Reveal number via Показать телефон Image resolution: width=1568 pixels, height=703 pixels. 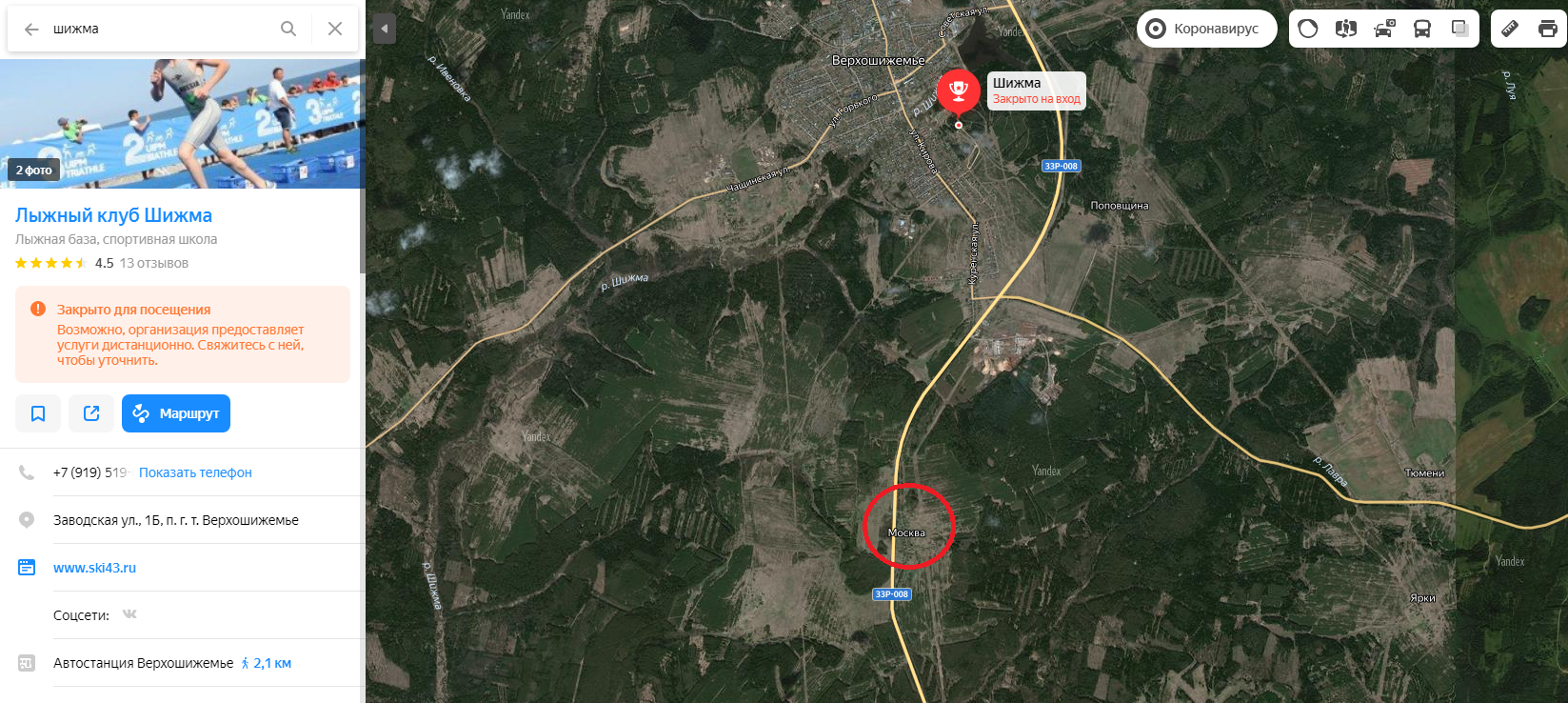(195, 472)
